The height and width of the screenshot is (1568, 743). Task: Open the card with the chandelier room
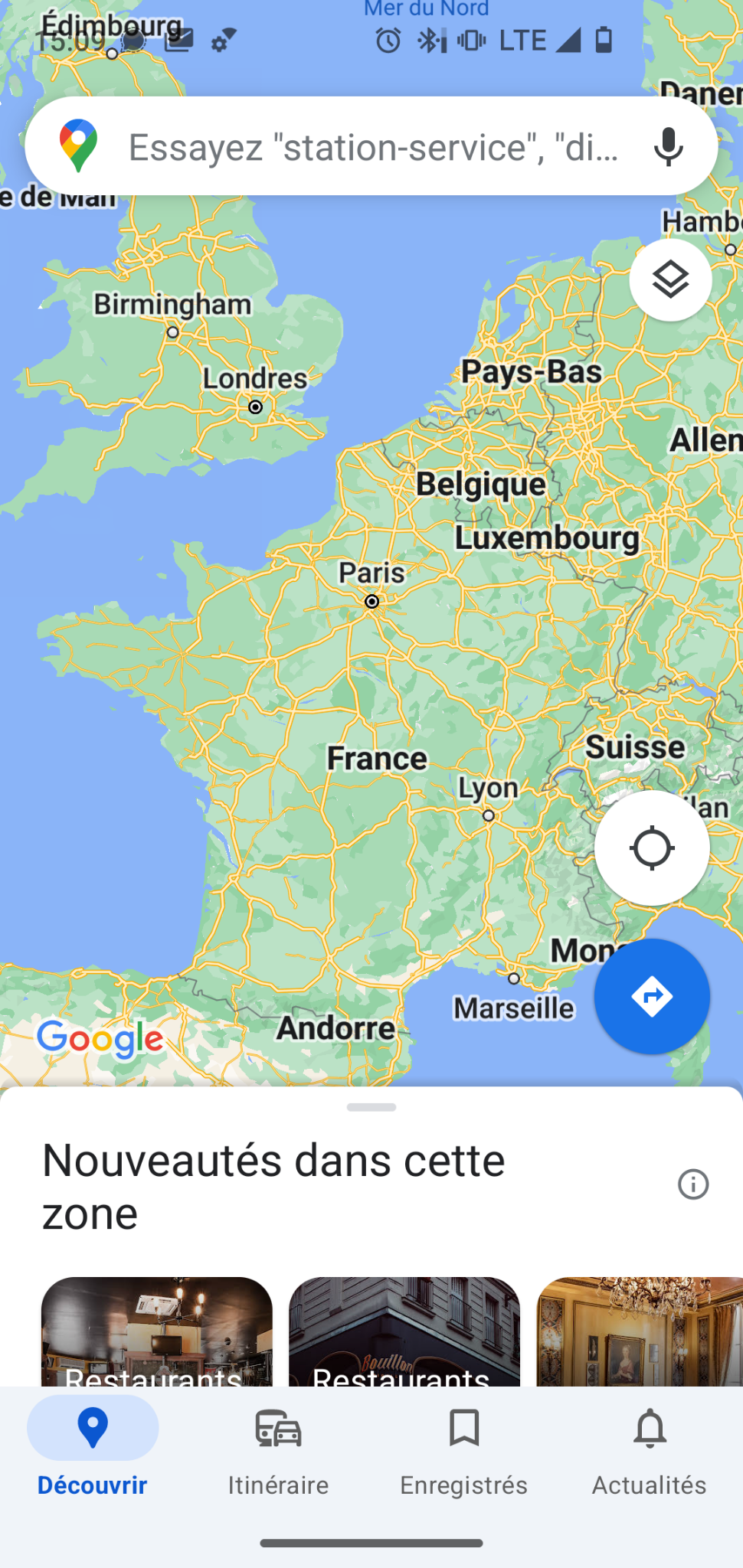640,1332
